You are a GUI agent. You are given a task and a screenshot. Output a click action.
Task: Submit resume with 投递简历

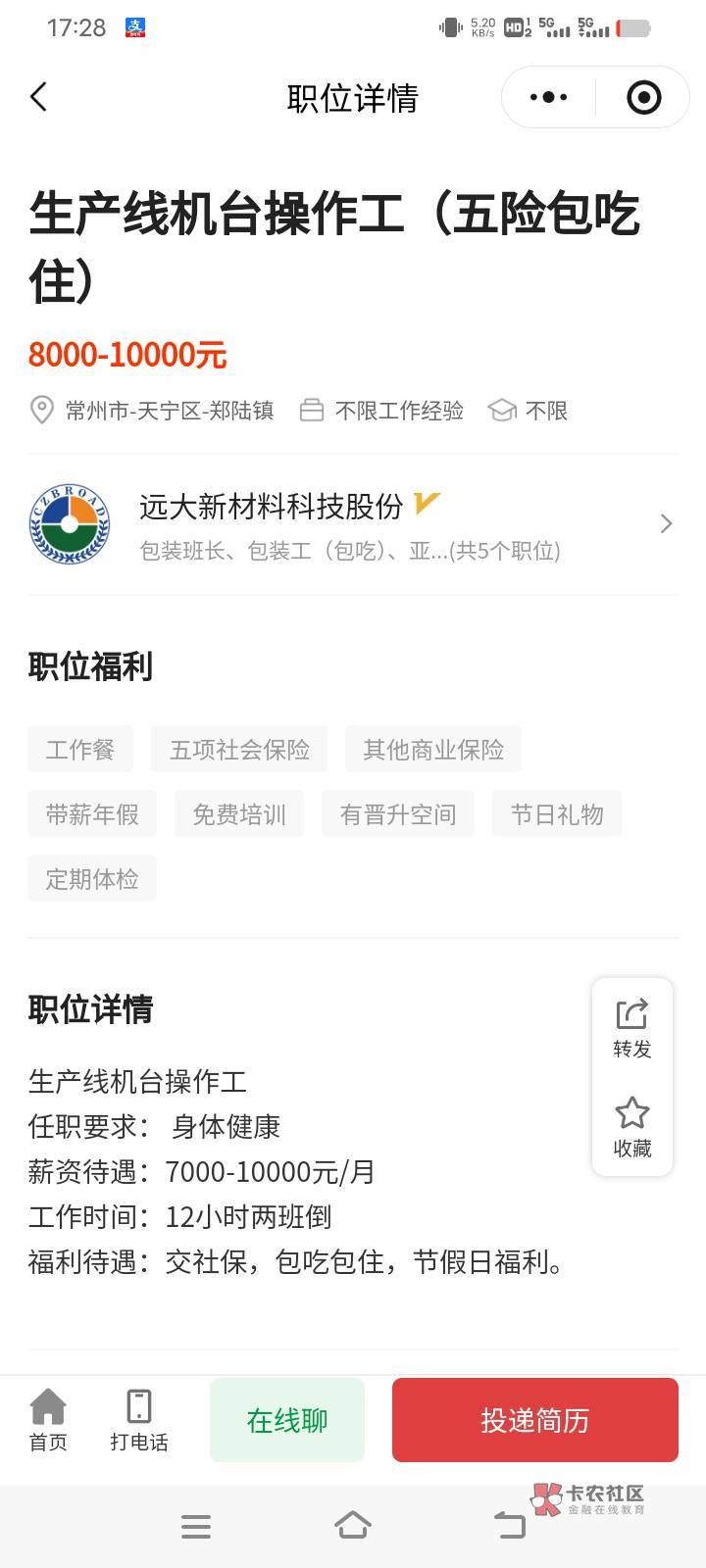click(x=535, y=1420)
